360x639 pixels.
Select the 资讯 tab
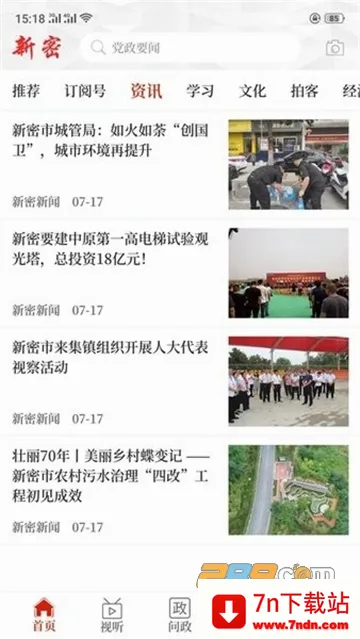coord(146,90)
